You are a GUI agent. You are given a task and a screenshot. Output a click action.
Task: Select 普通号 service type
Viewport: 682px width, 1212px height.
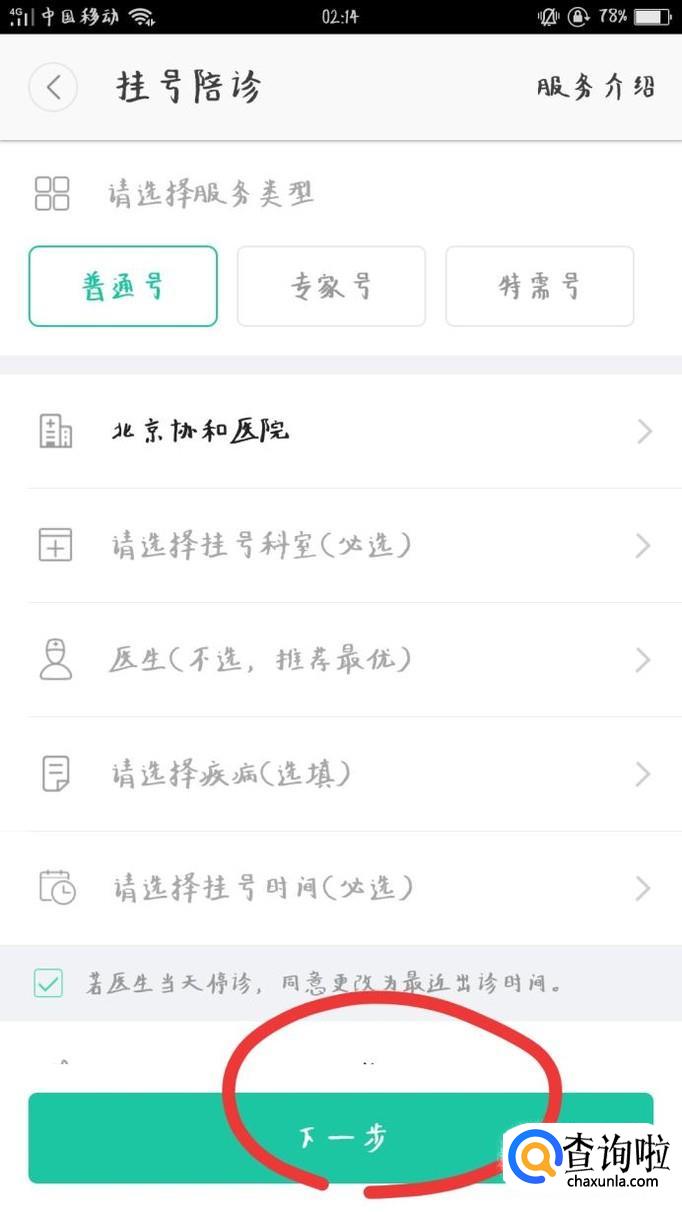123,286
